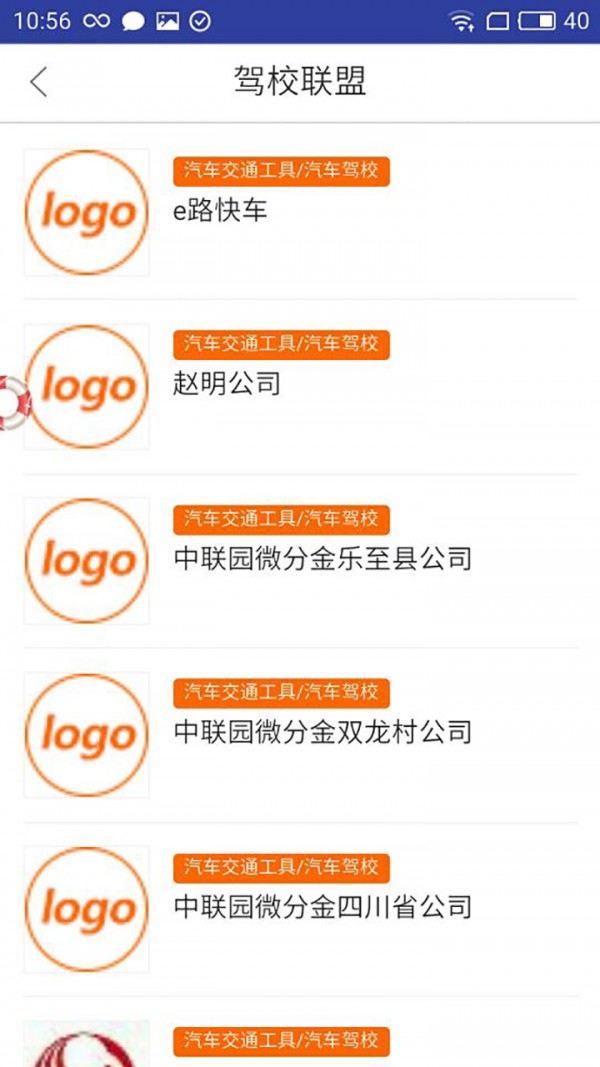Open 中联园微分金四川省公司 entry
600x1067 pixels.
(x=322, y=907)
